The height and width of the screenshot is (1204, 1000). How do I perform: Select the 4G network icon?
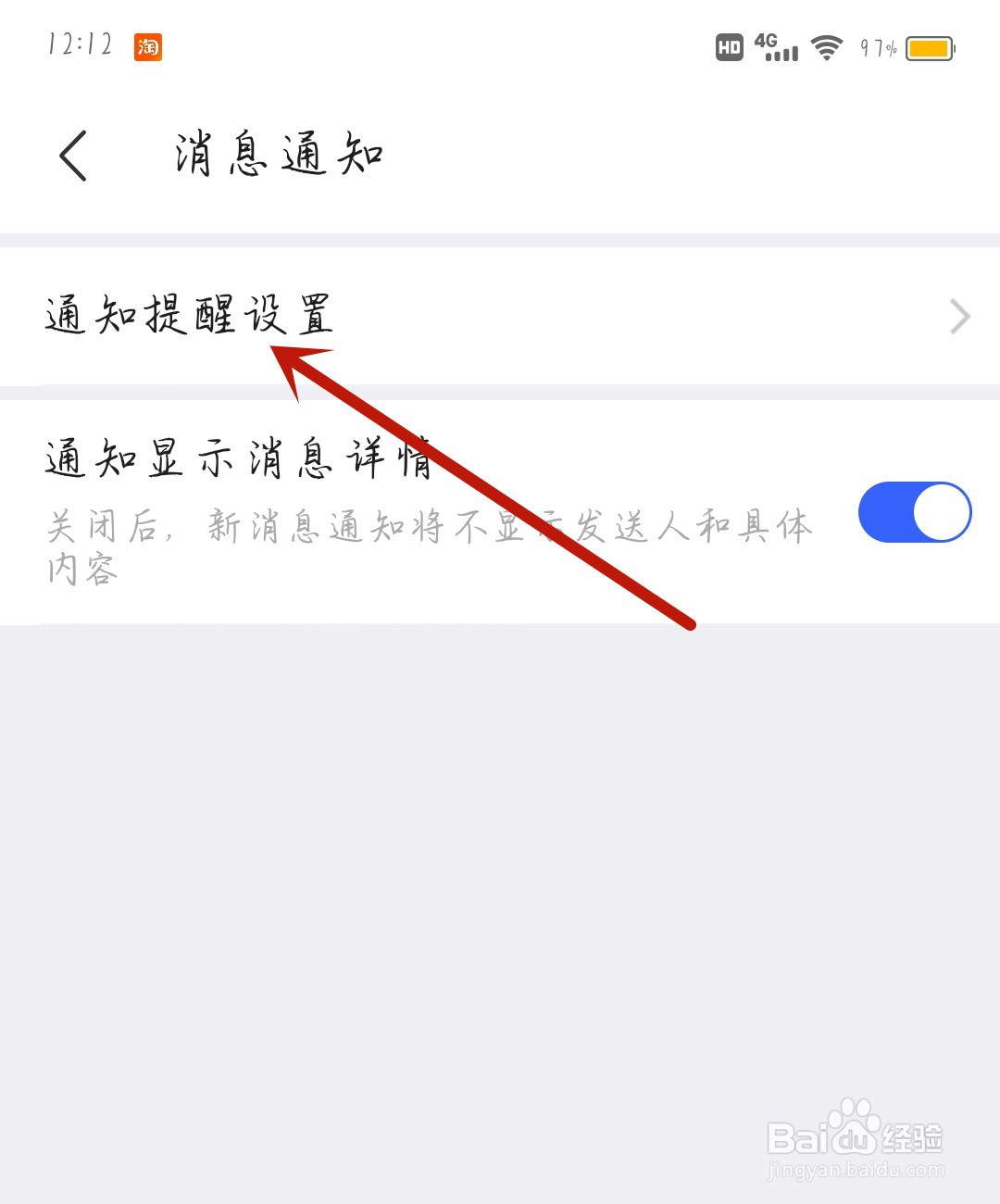[765, 42]
